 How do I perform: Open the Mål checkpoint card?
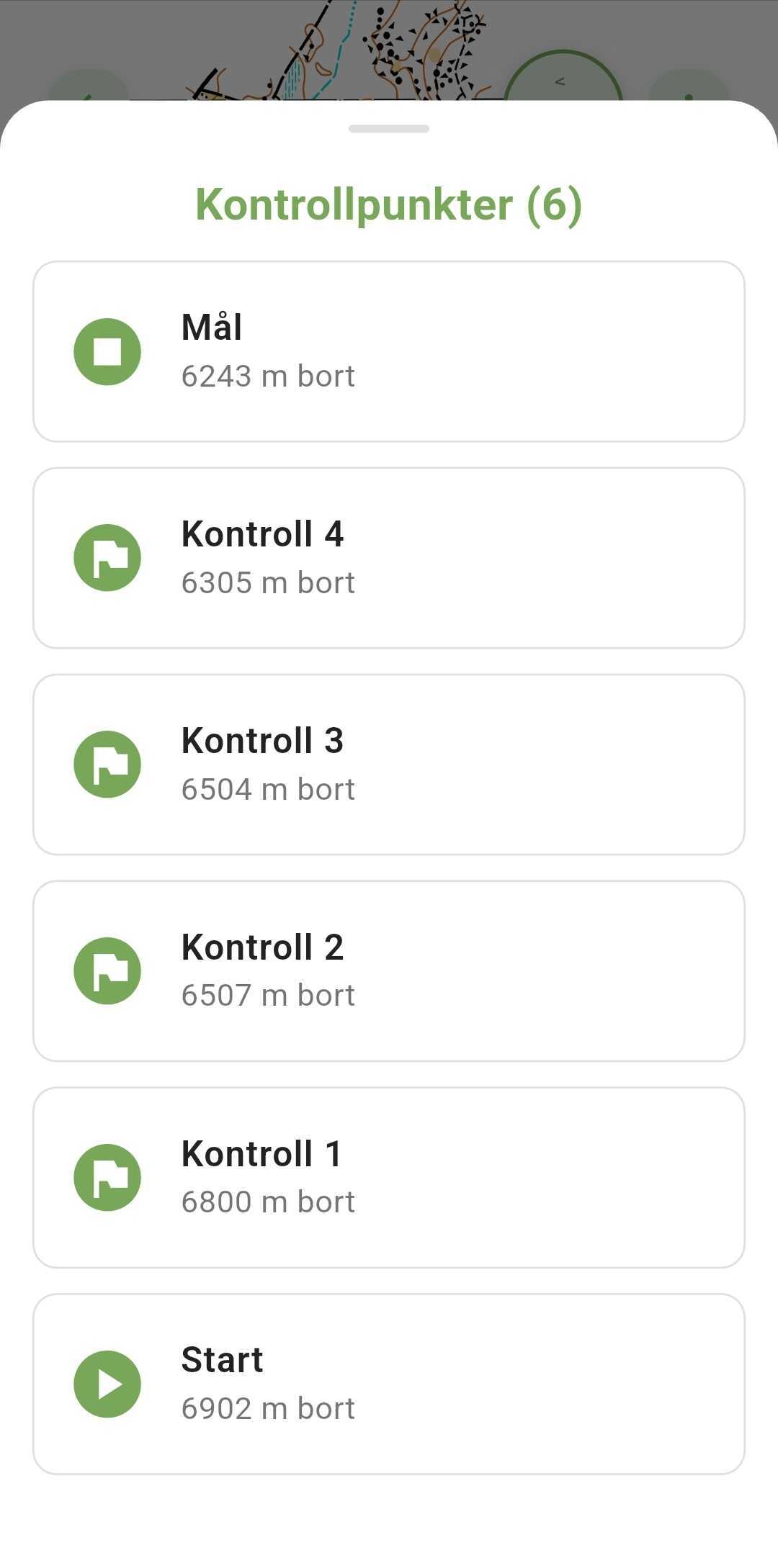click(x=389, y=351)
